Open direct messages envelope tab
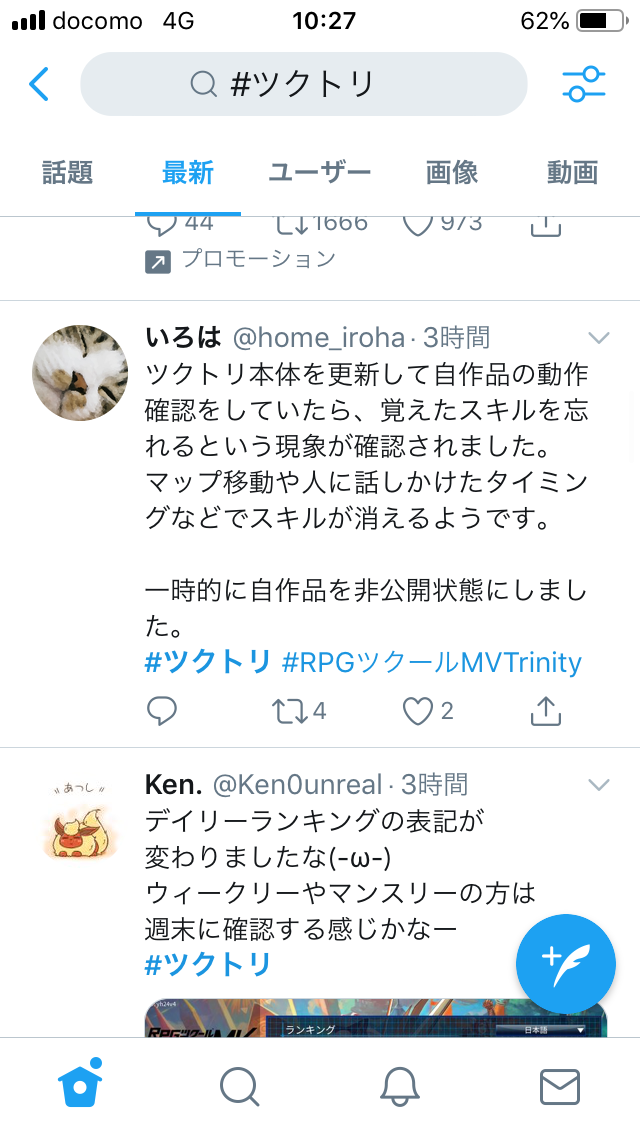The image size is (640, 1136). [x=560, y=1085]
